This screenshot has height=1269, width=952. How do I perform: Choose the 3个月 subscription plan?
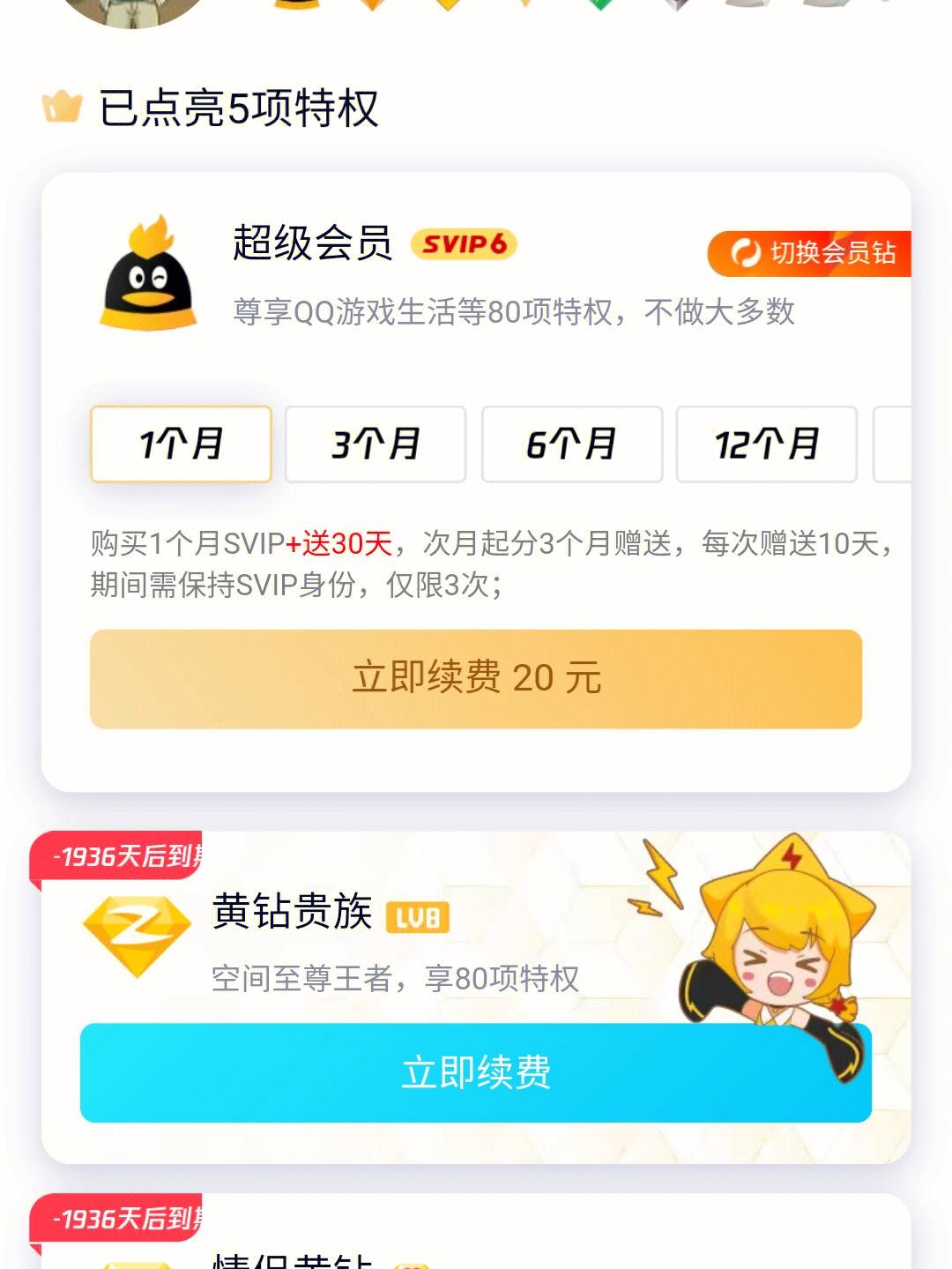376,444
